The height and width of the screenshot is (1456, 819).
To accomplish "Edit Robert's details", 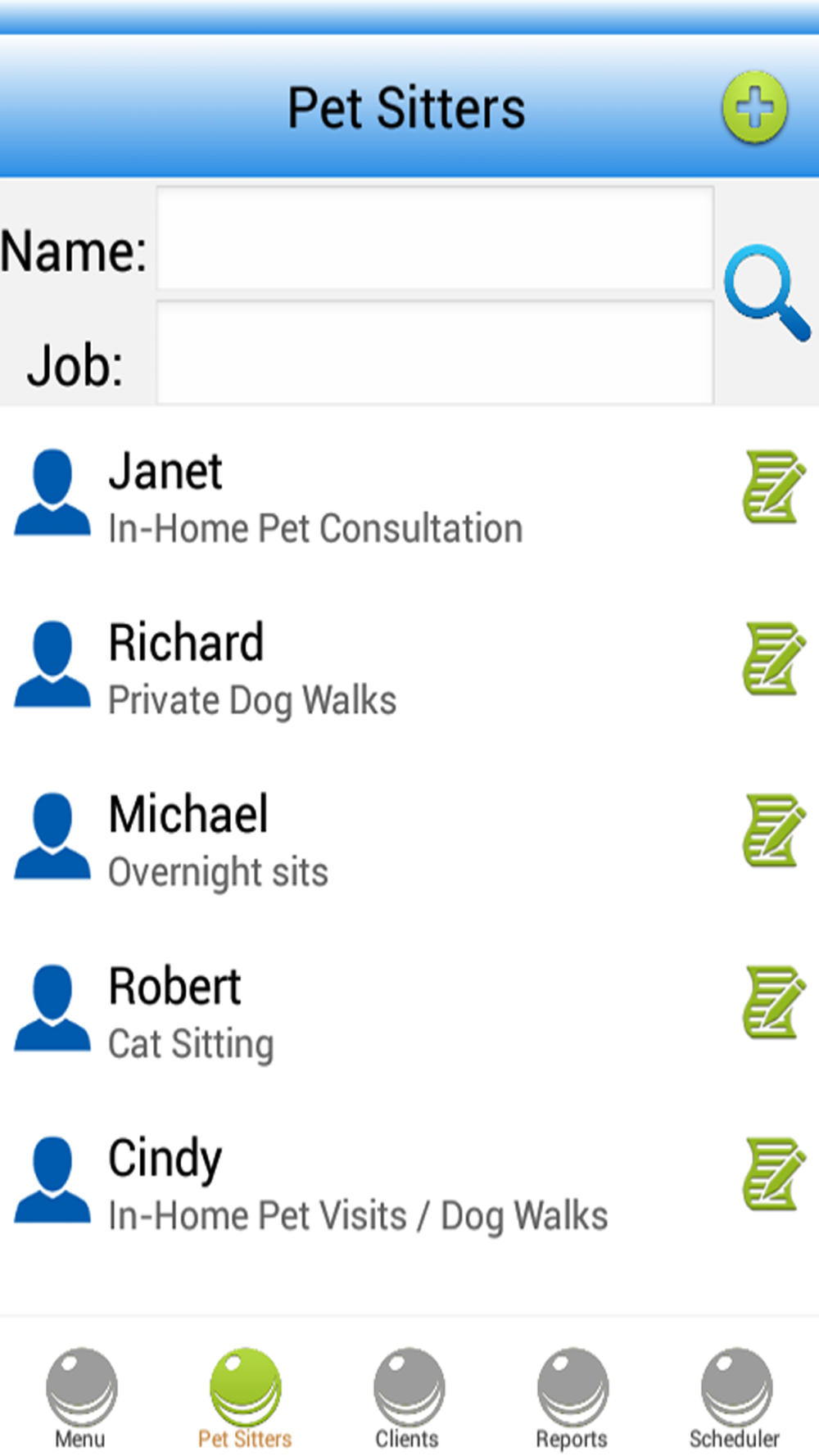I will 772,1002.
